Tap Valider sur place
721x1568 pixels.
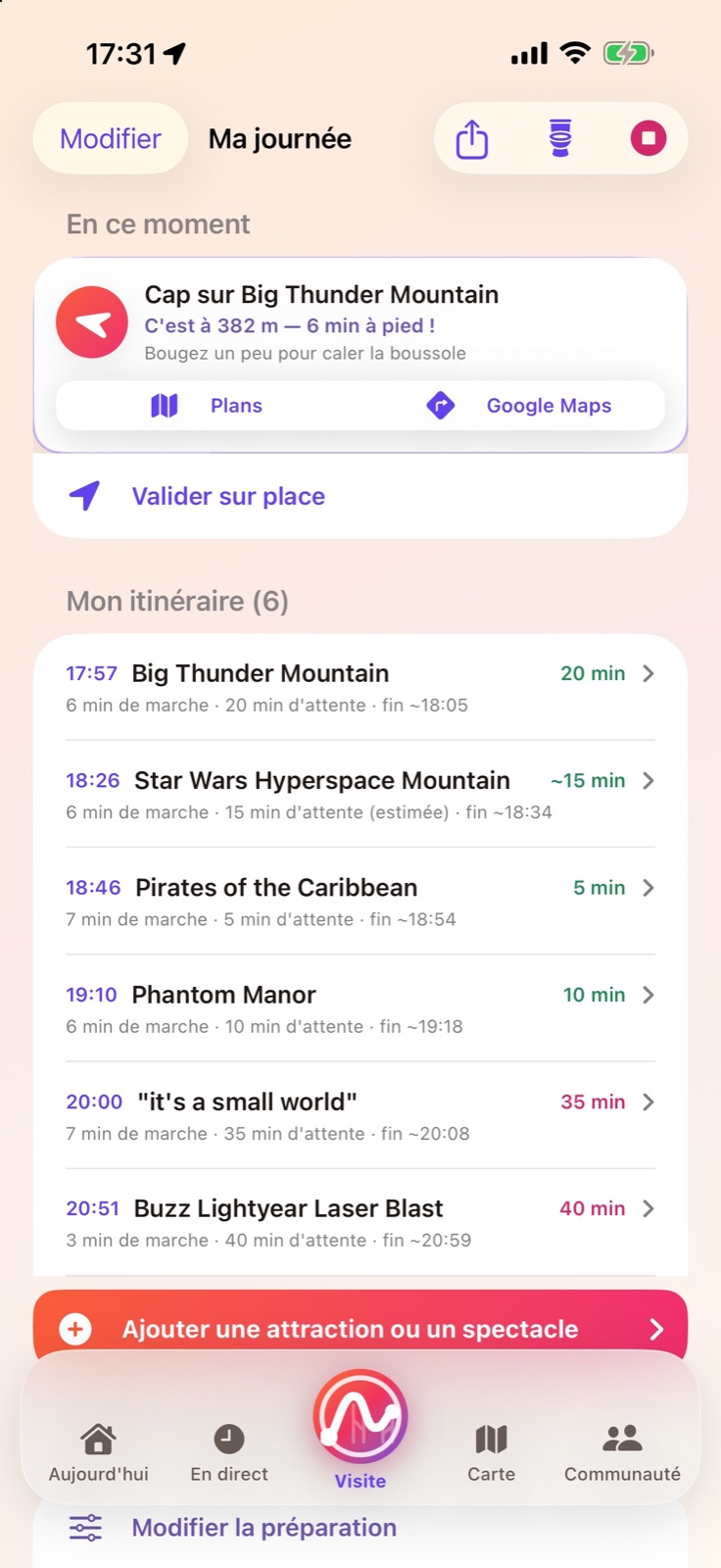[360, 496]
